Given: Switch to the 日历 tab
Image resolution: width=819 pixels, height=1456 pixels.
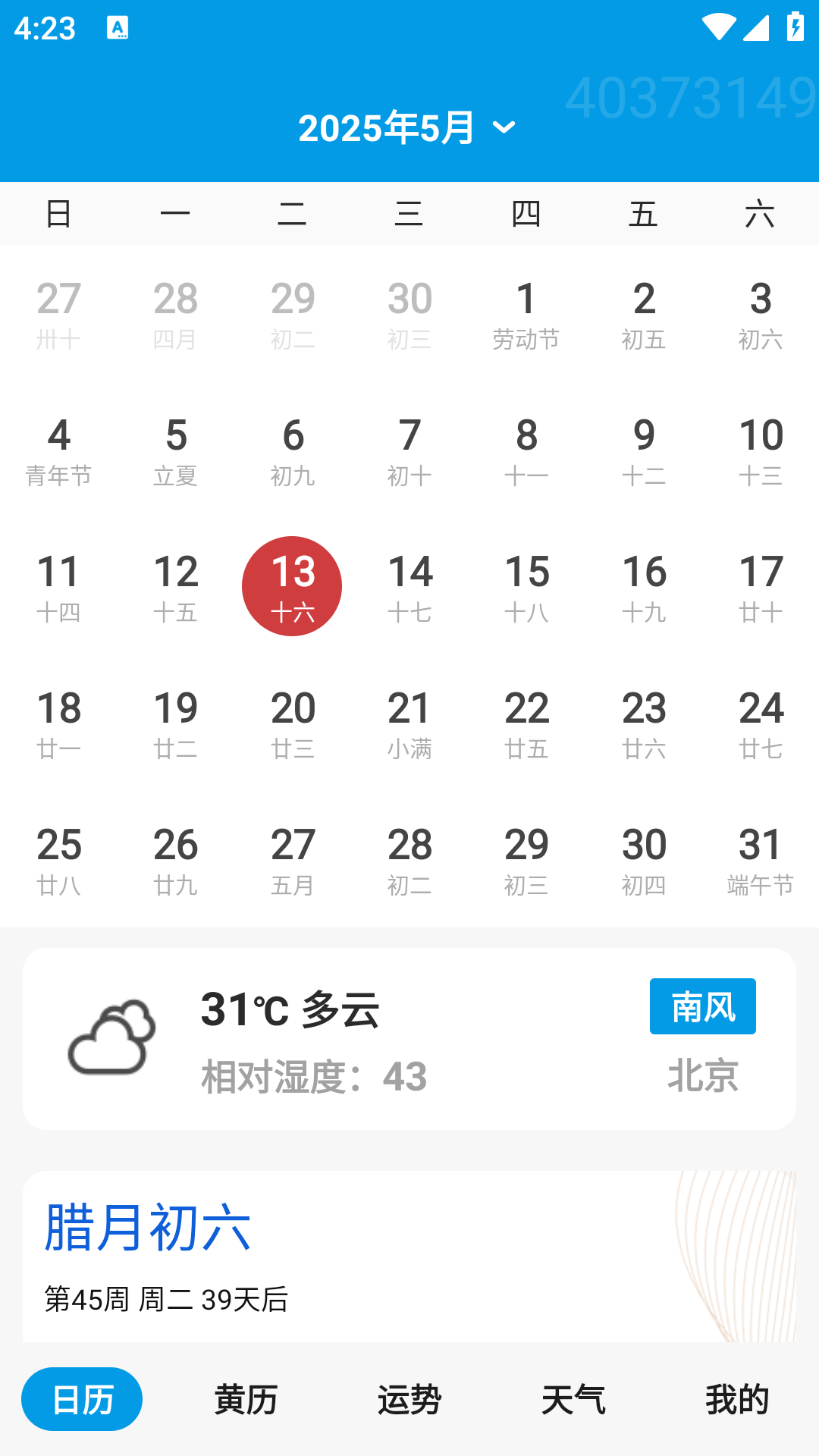Looking at the screenshot, I should 82,1399.
